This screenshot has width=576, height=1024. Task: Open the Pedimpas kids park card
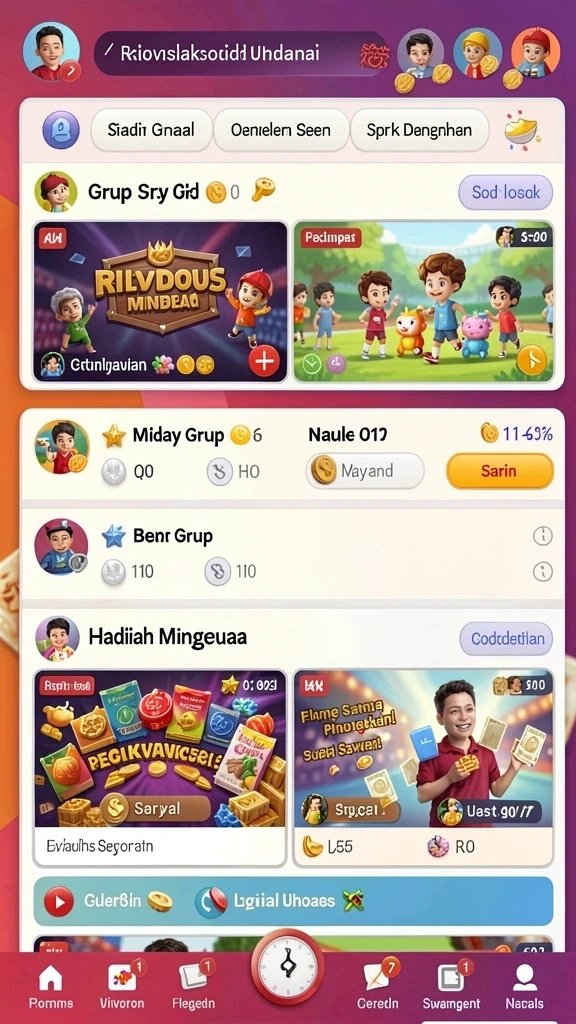pyautogui.click(x=423, y=302)
